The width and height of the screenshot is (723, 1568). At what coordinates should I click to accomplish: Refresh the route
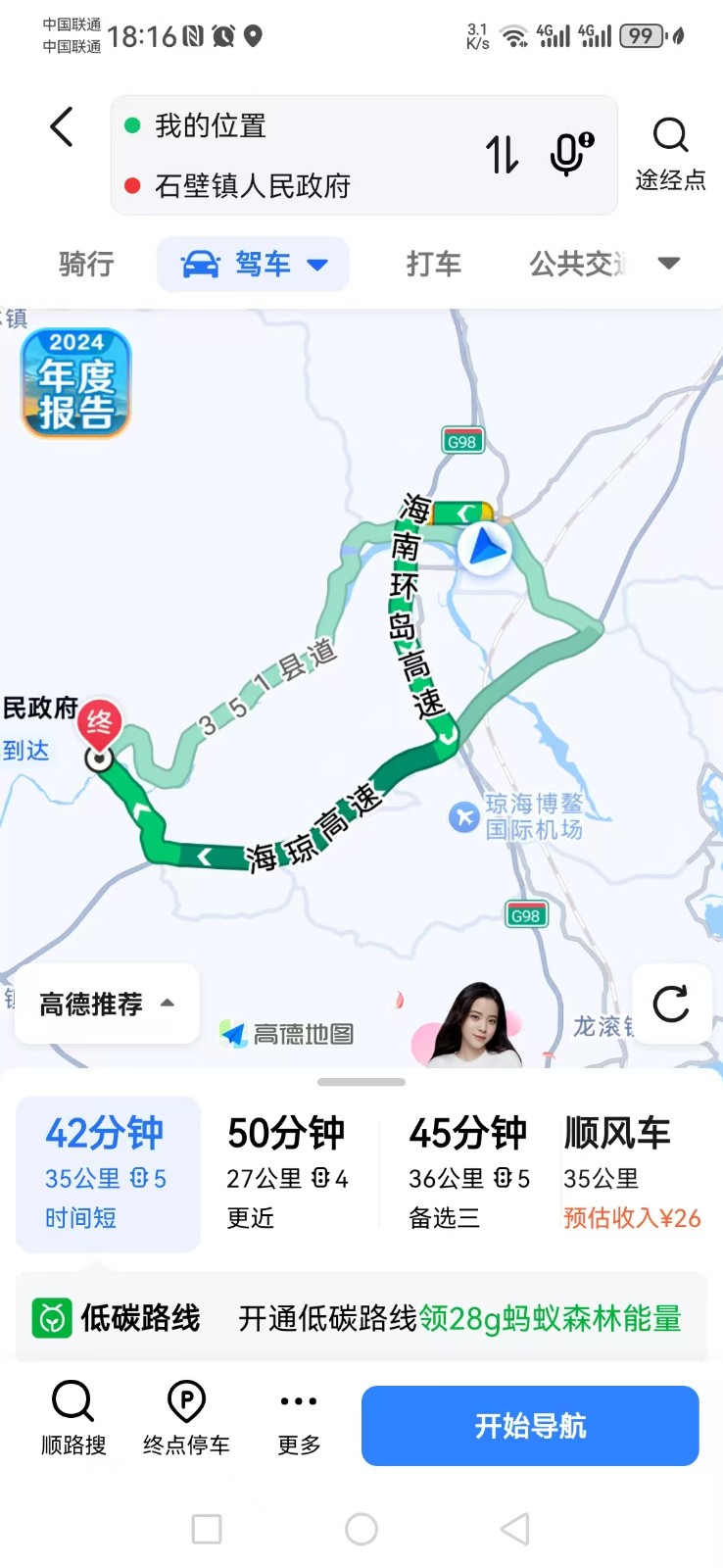point(671,1004)
